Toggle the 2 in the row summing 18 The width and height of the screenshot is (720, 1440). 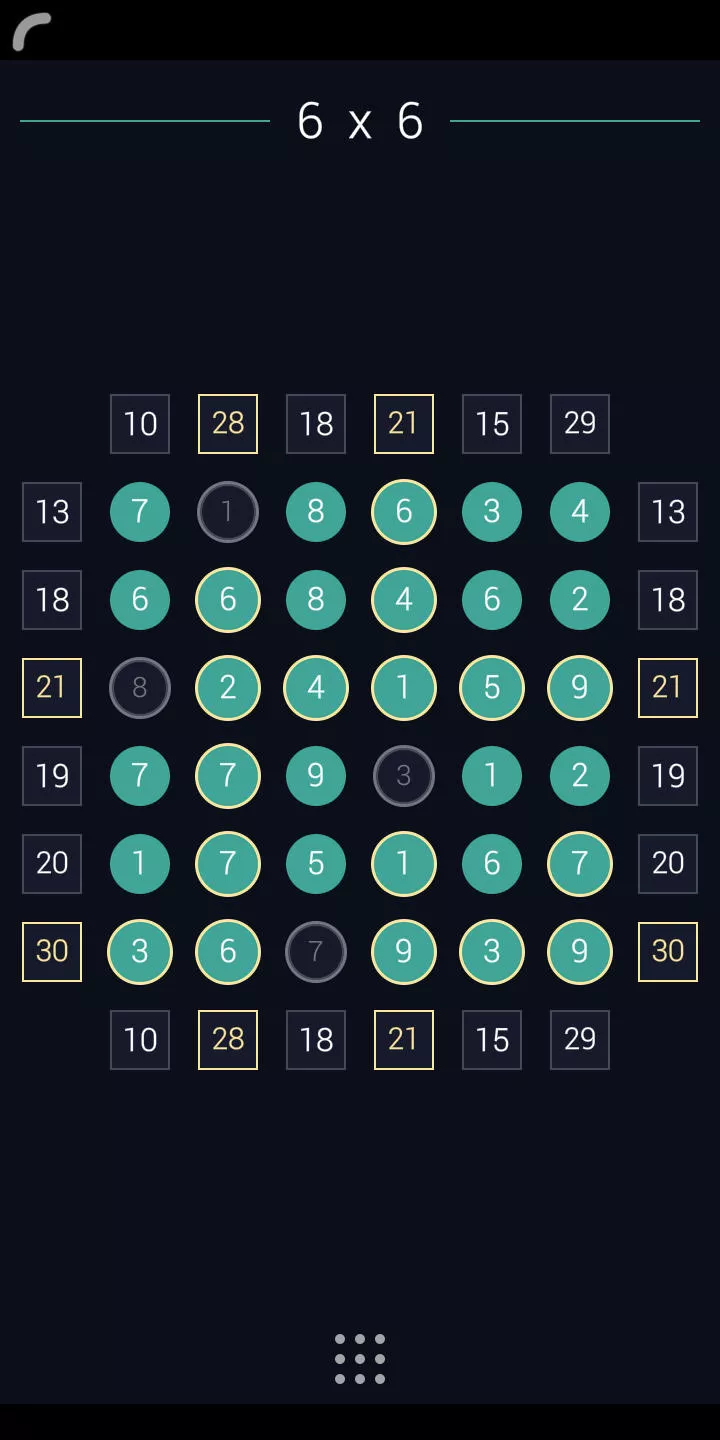(580, 600)
